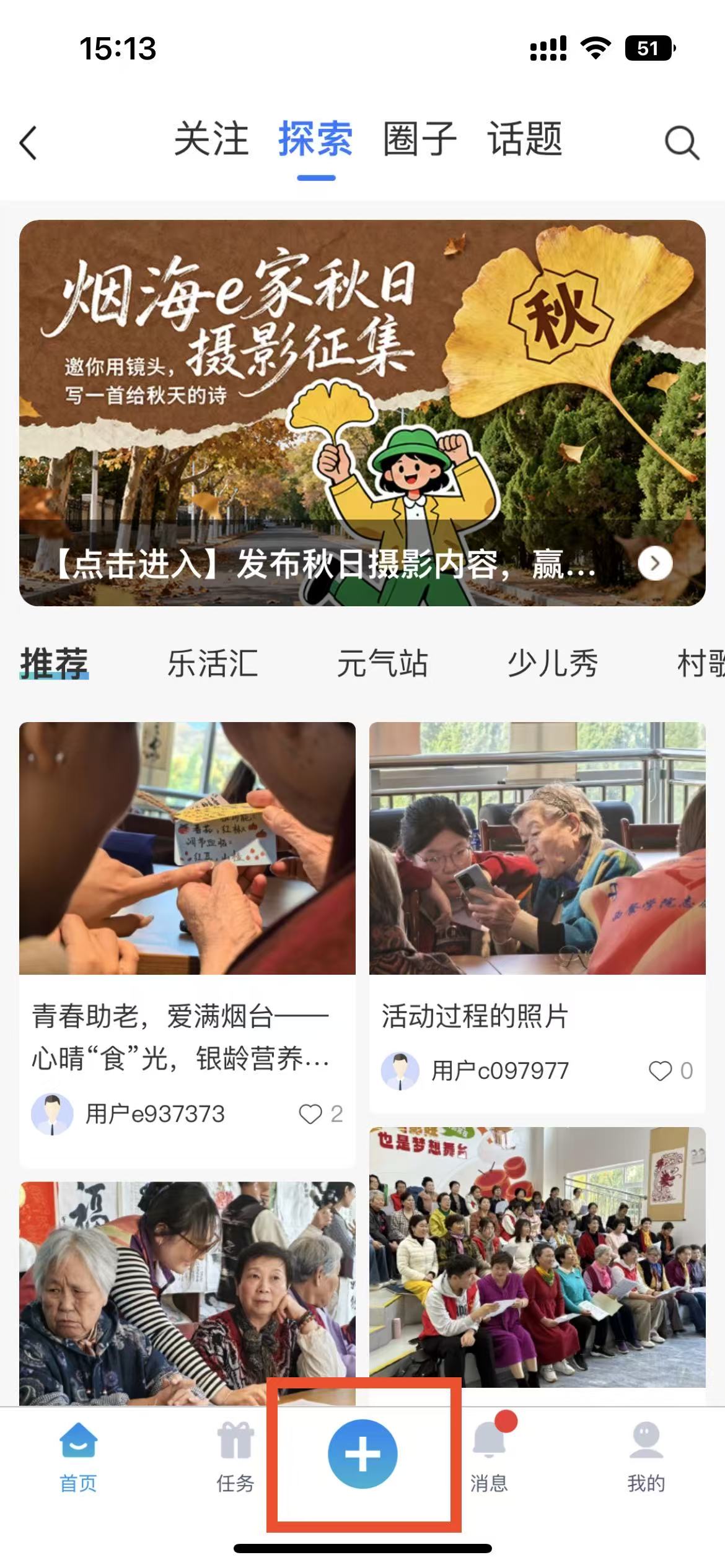Open the search magnifier icon
This screenshot has height=1568, width=725.
pos(682,143)
